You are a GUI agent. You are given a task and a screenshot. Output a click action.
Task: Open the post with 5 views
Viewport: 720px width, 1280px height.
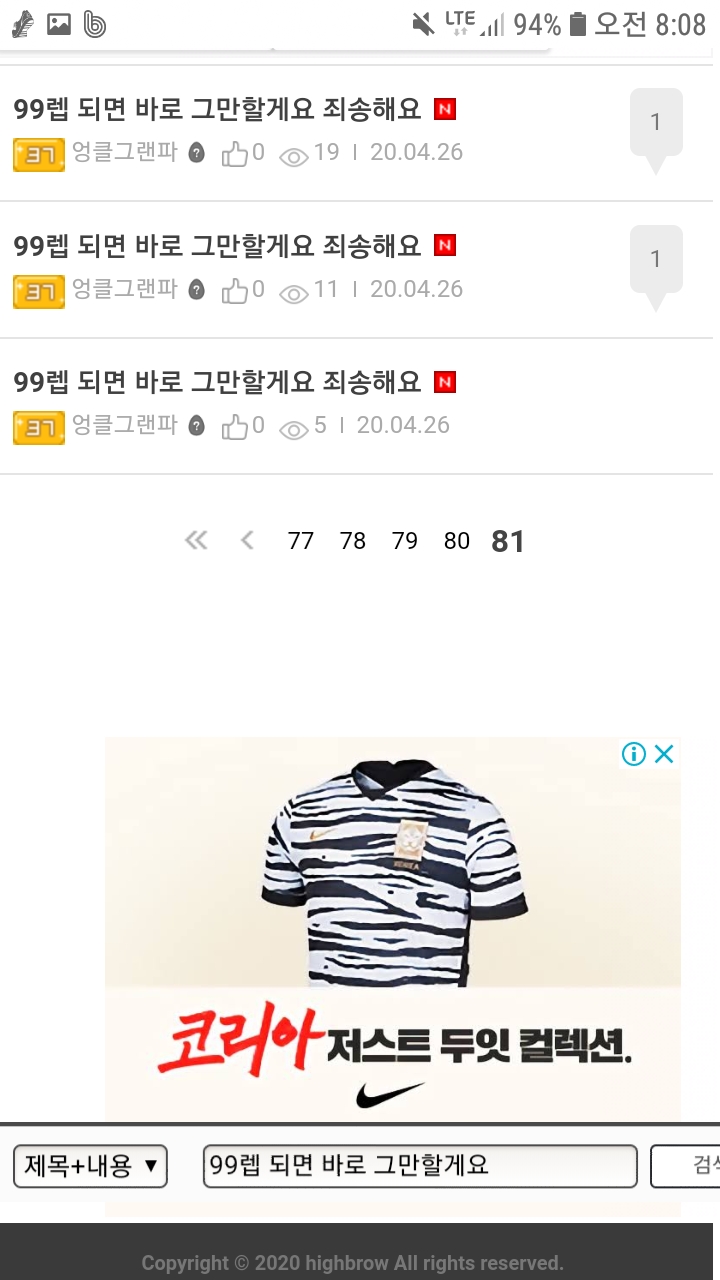click(x=217, y=382)
